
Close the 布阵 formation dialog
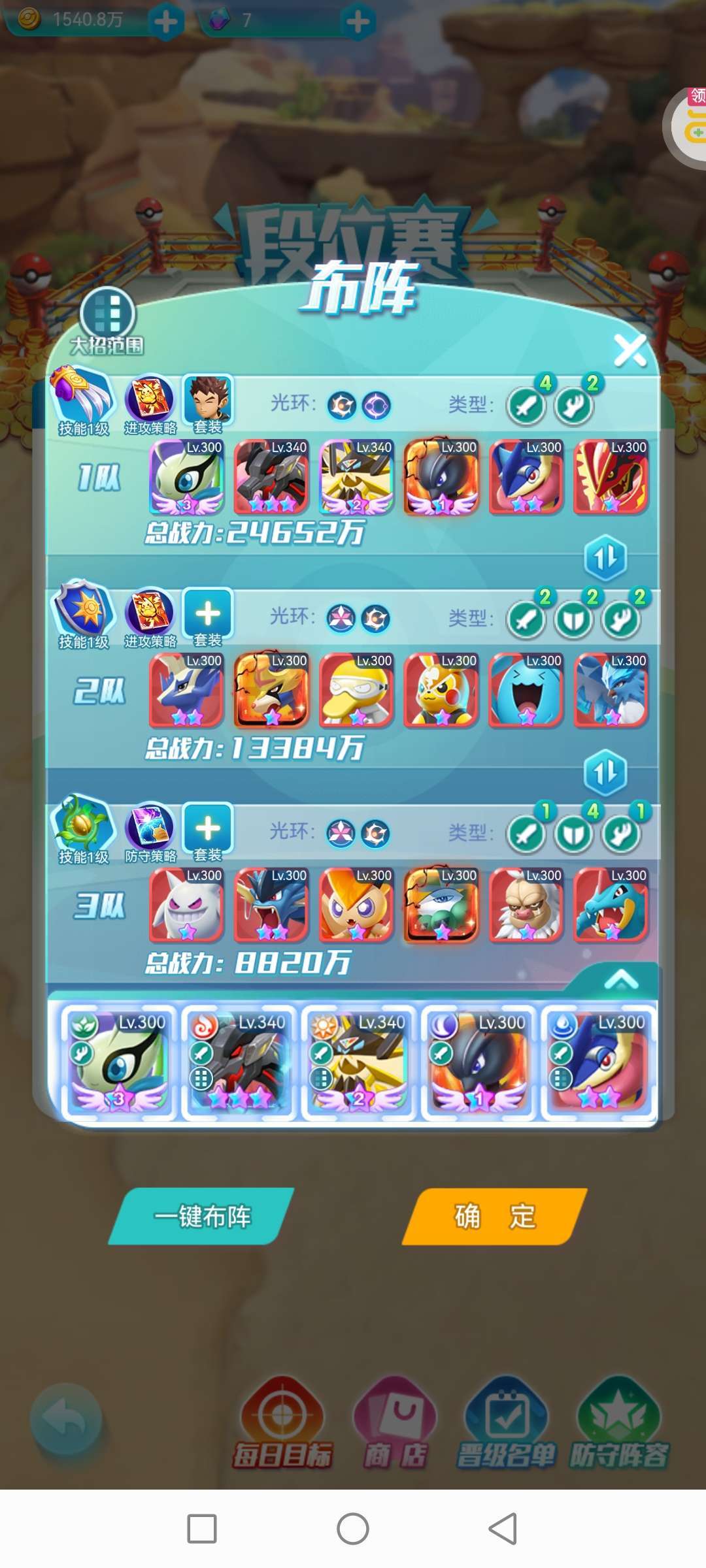(630, 351)
